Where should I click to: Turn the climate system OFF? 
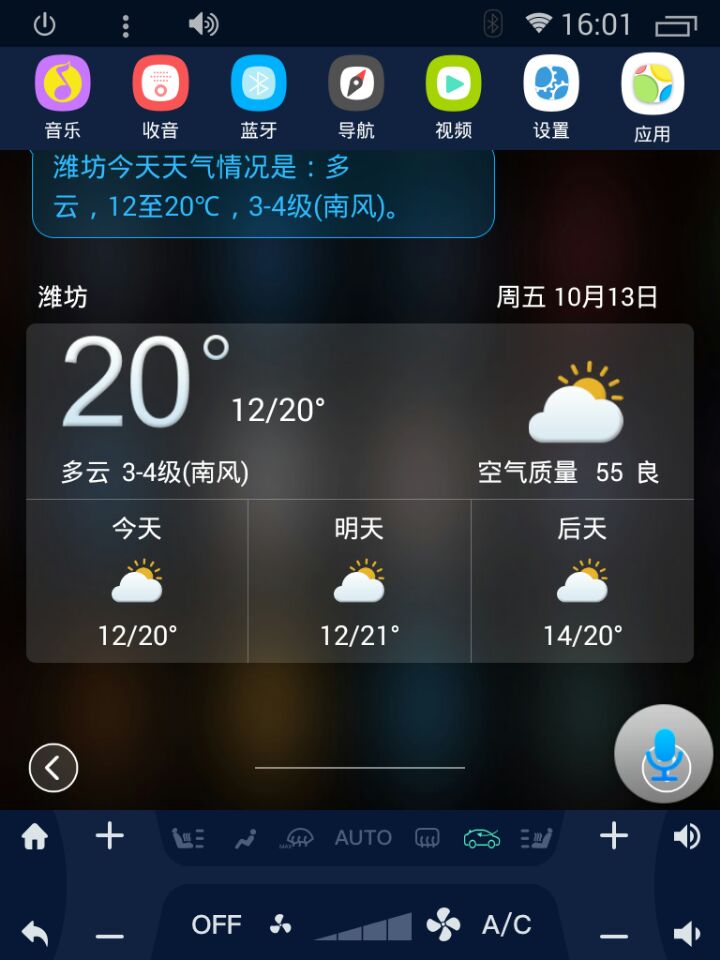point(217,925)
